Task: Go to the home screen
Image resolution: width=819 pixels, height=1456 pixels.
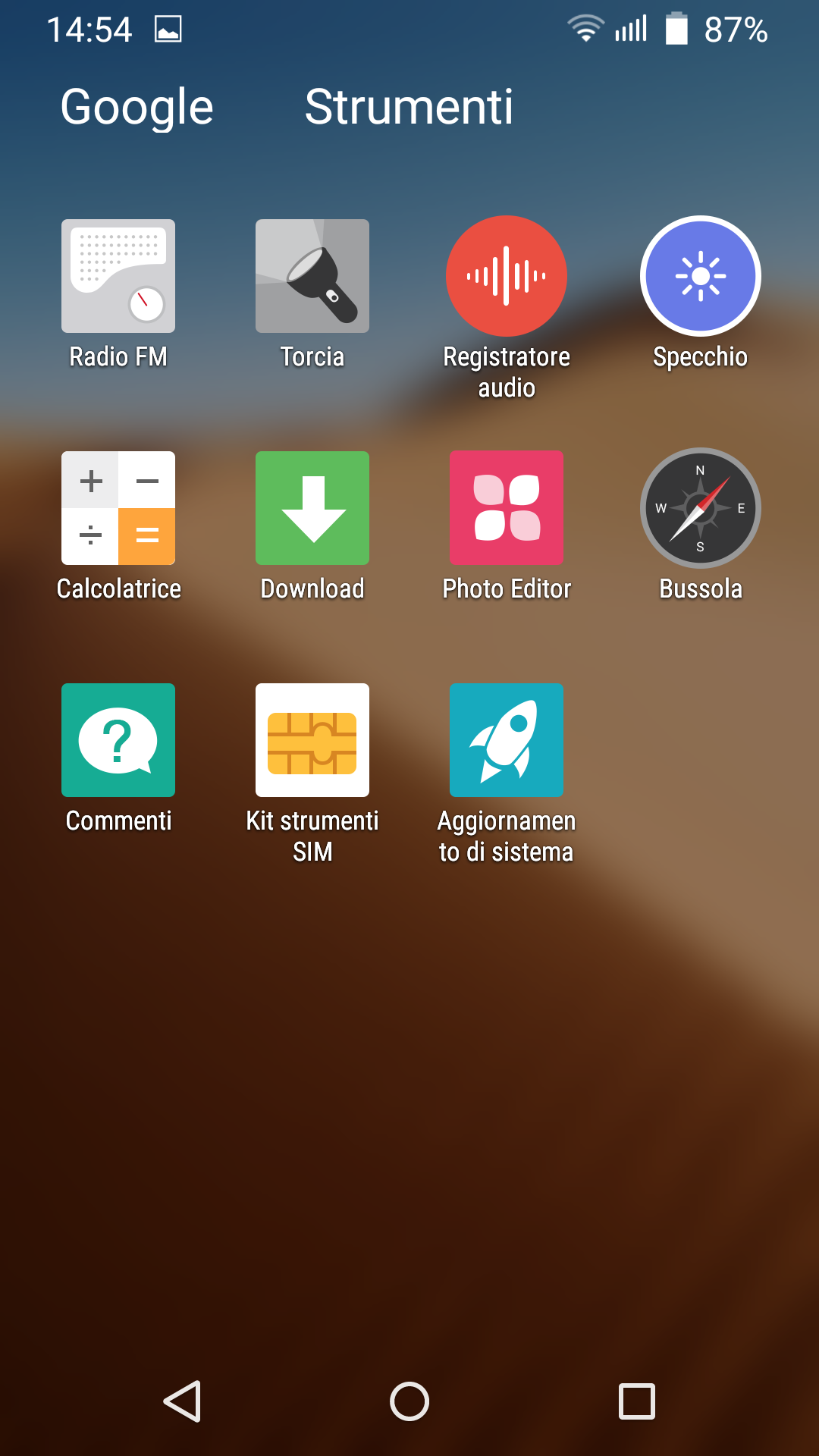Action: 409,1401
